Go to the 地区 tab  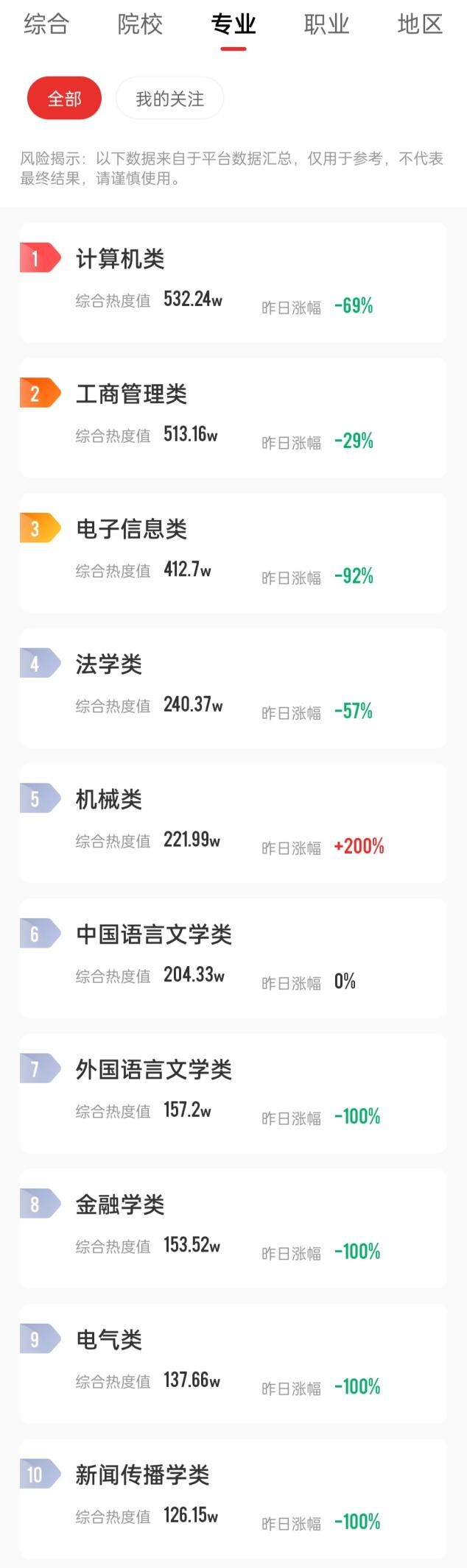click(420, 24)
